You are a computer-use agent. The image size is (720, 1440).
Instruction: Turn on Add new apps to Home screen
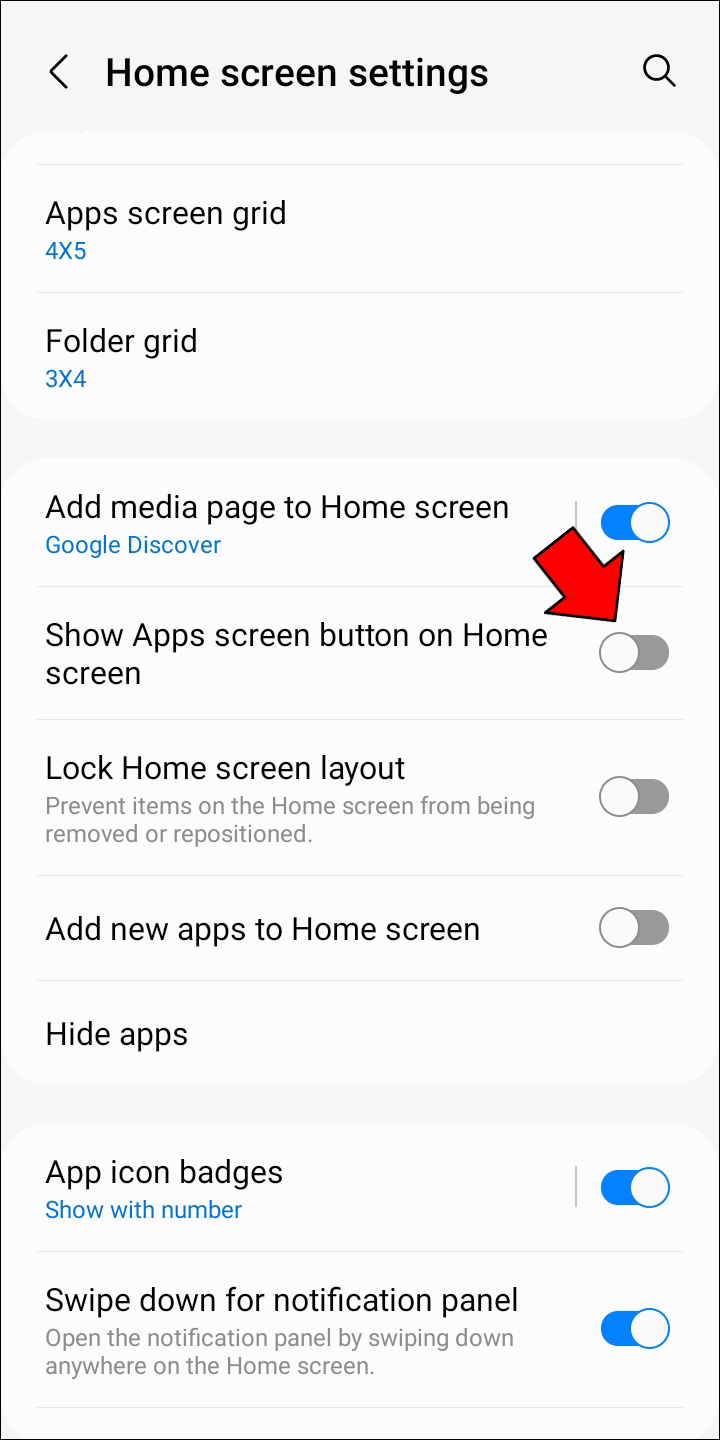click(x=634, y=928)
